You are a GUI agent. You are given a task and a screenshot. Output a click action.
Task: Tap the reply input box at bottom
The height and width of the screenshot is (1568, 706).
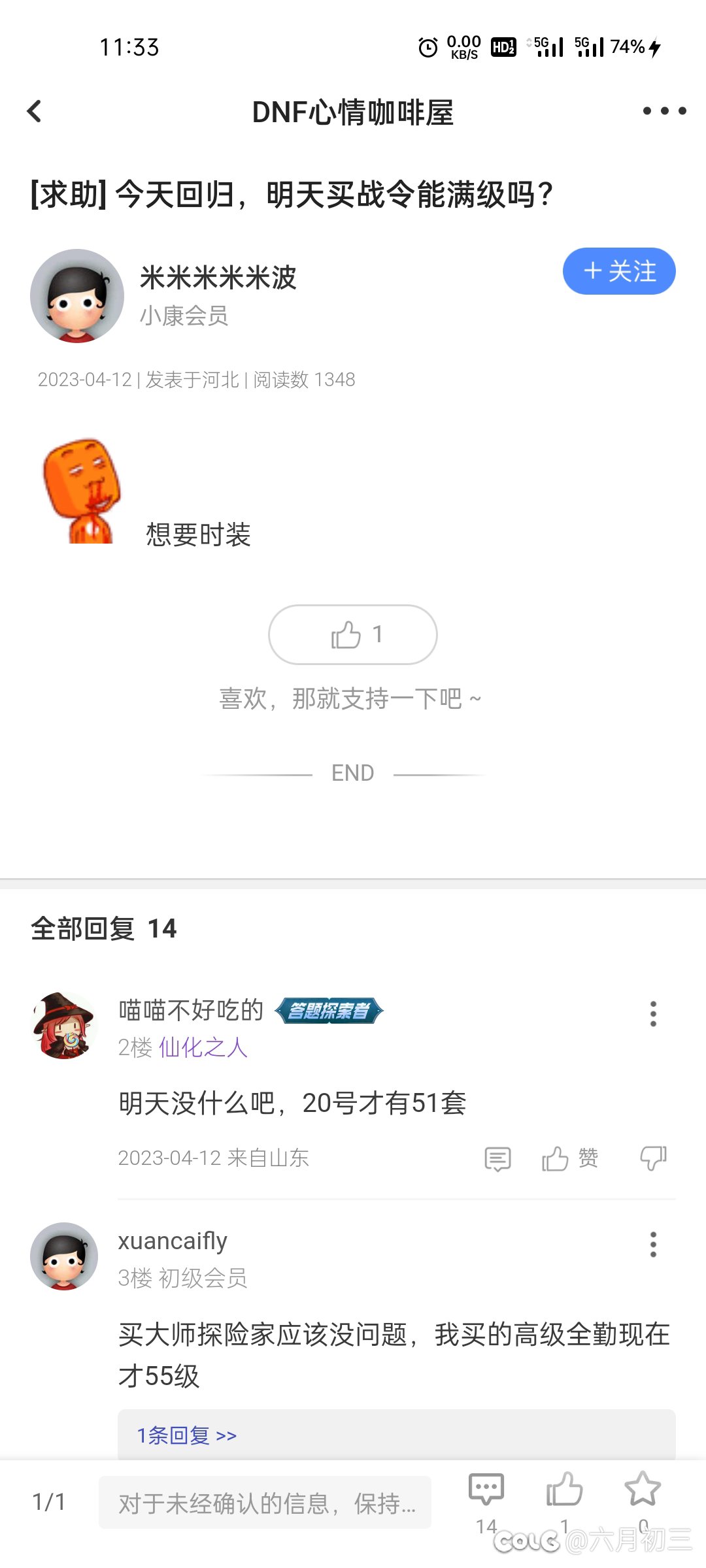[265, 1503]
